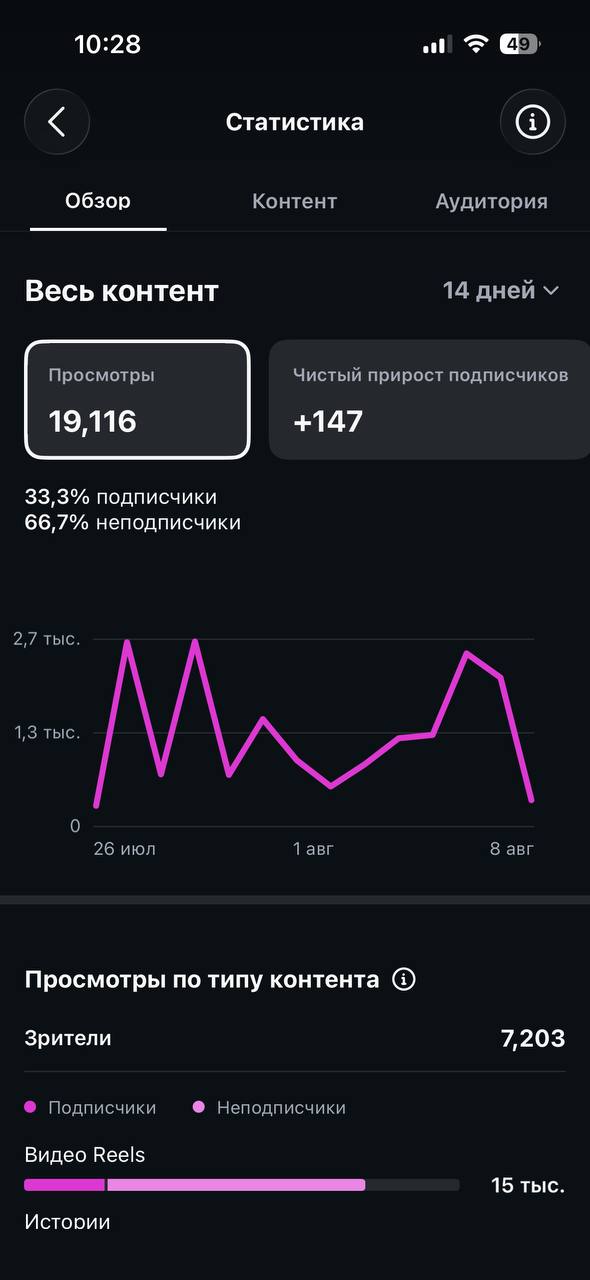Open the 14 дней period dropdown

point(501,290)
